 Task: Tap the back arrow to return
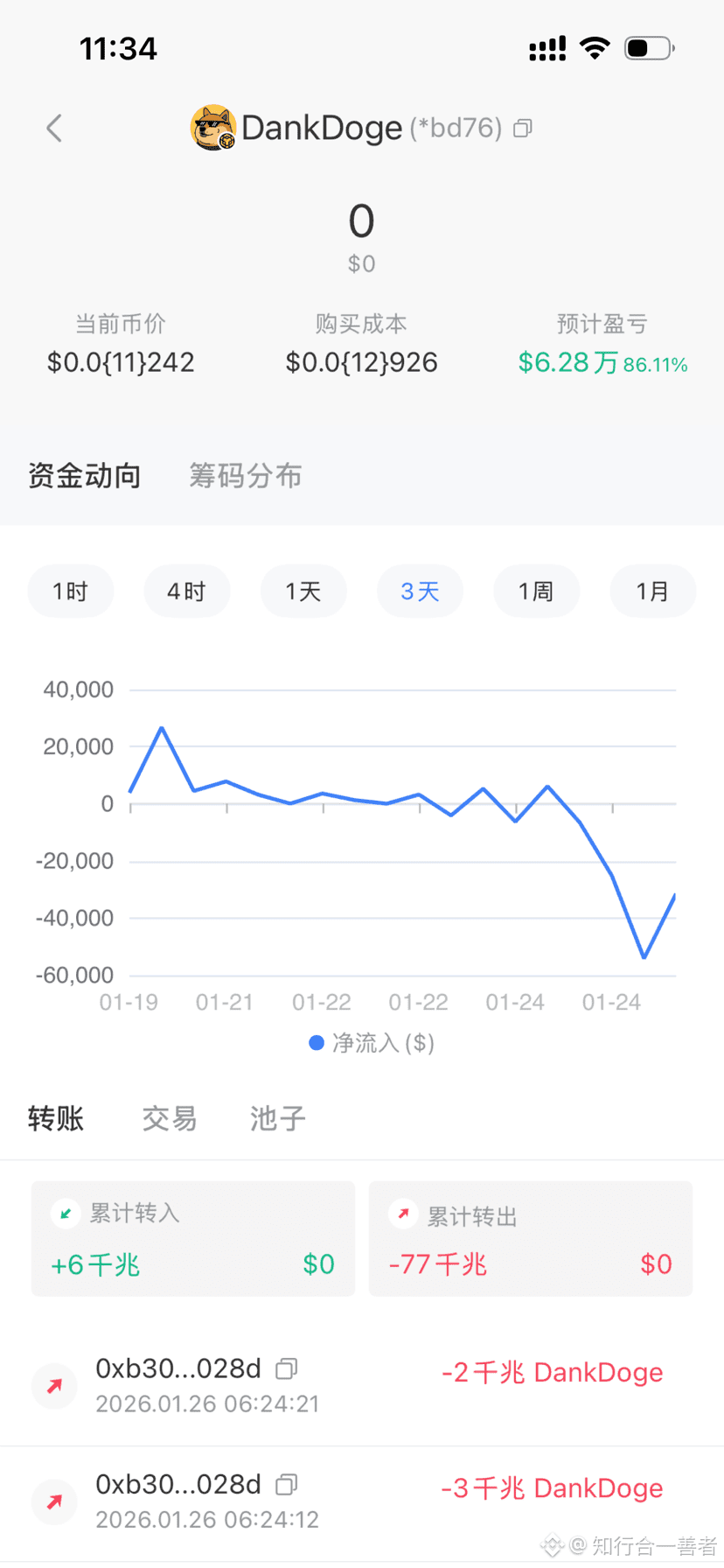(x=54, y=128)
